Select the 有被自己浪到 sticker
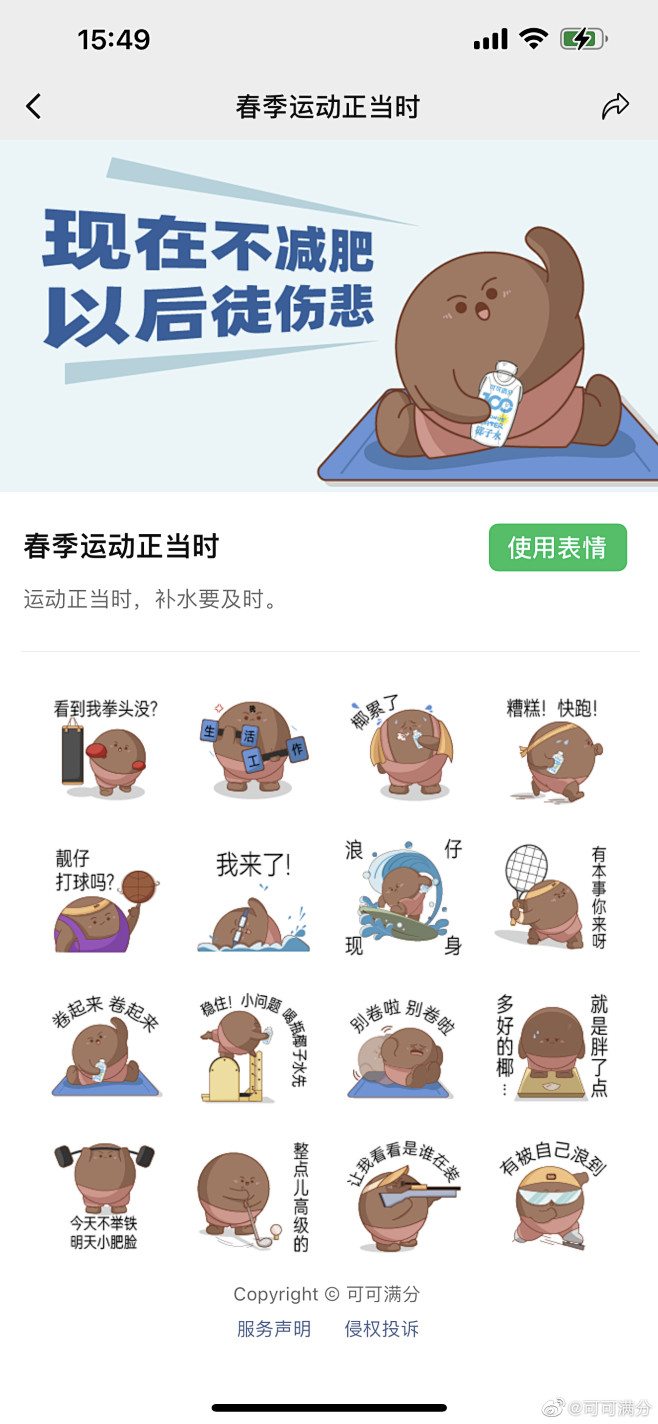Screen dimensions: 658x1424 [552, 1196]
